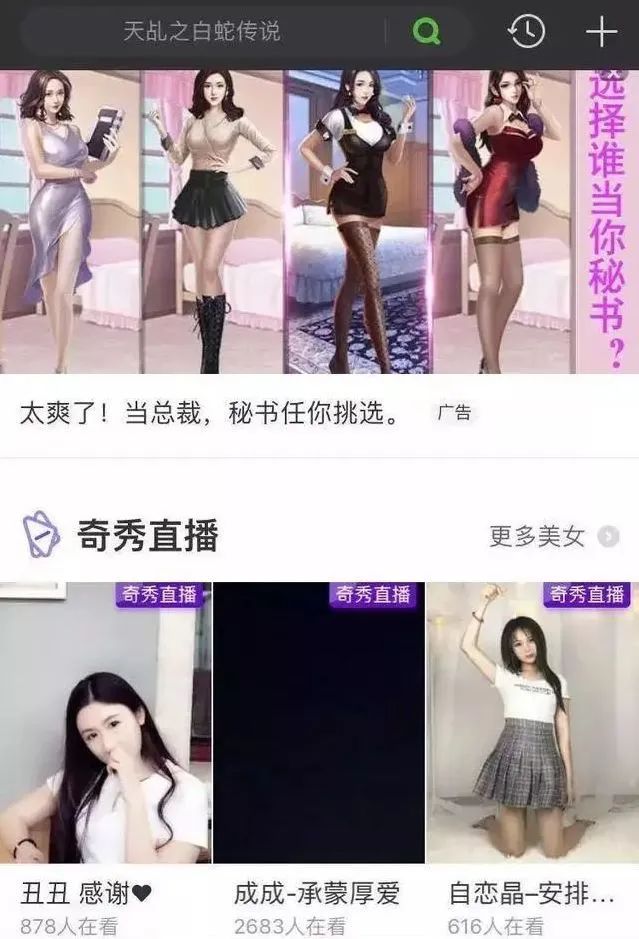Open watch history clock icon
This screenshot has width=639, height=939.
(x=526, y=32)
